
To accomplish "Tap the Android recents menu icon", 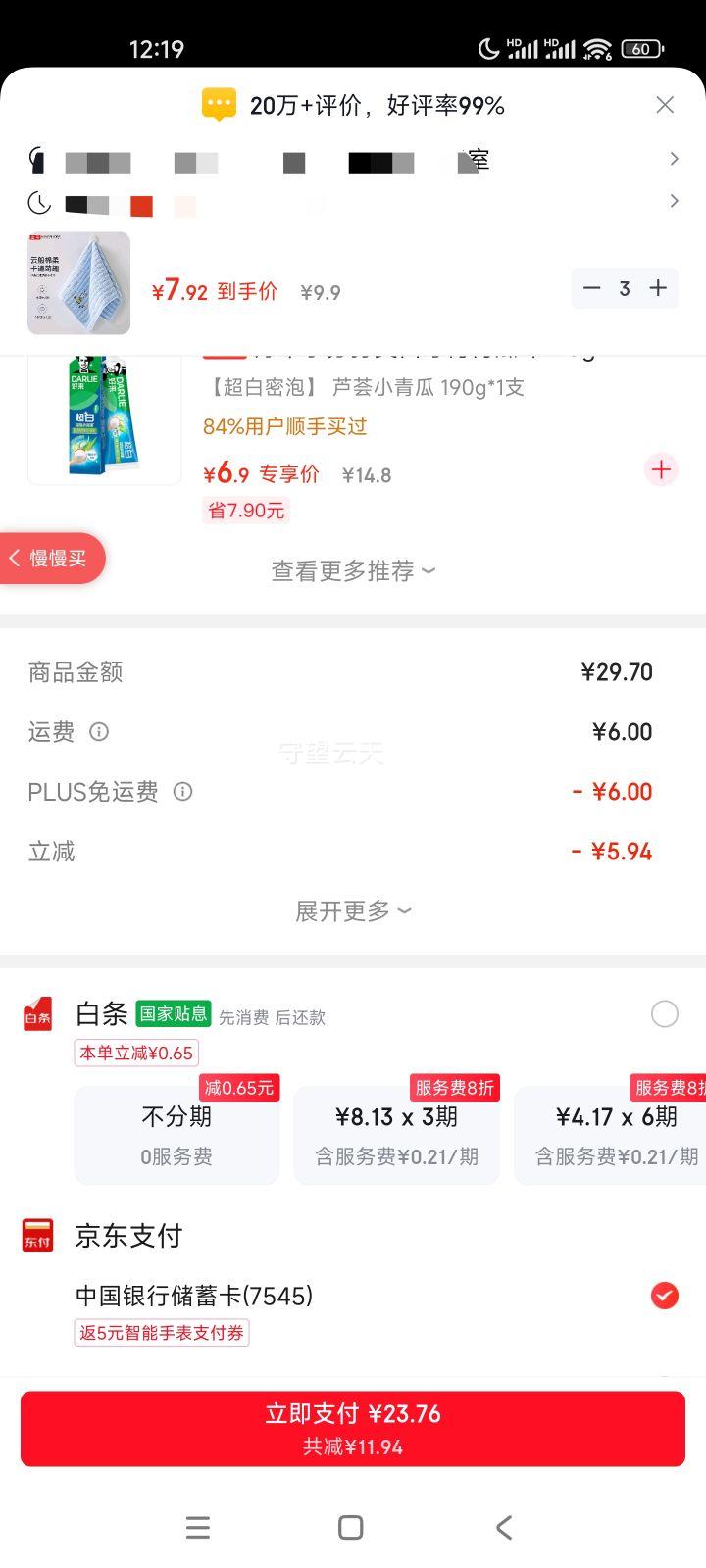I will [198, 1527].
